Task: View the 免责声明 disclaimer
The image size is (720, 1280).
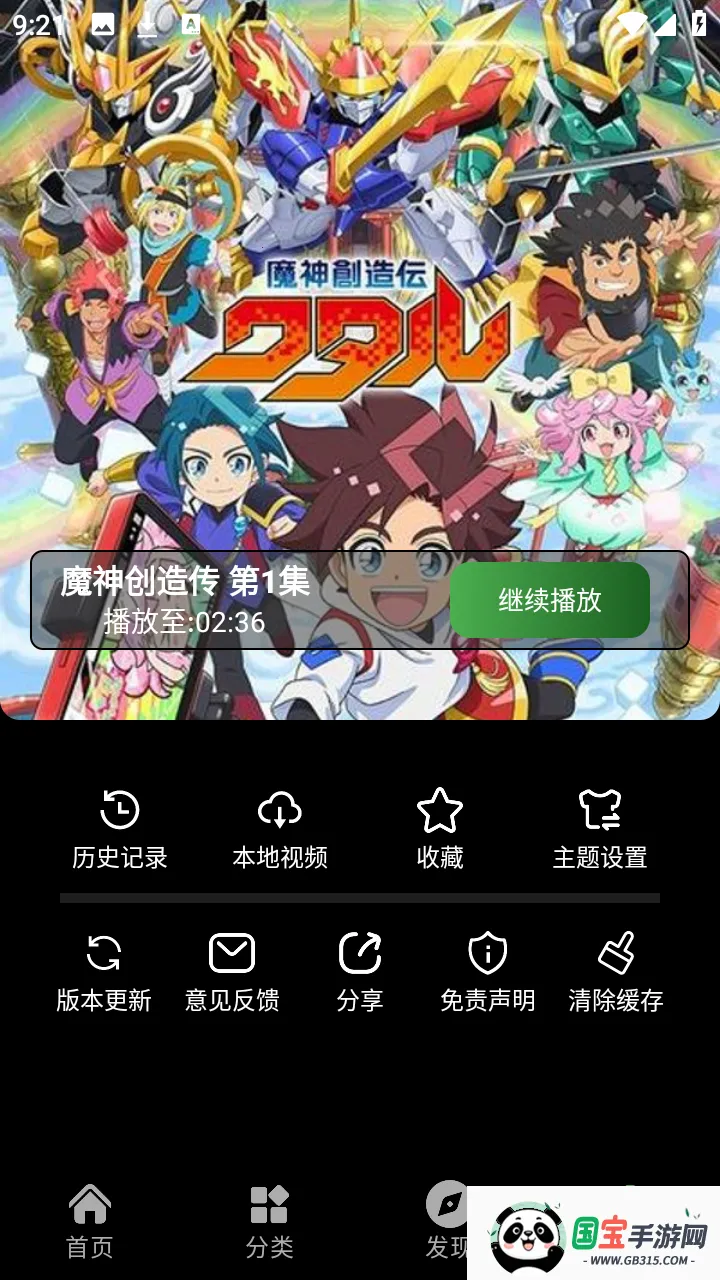Action: [x=488, y=972]
